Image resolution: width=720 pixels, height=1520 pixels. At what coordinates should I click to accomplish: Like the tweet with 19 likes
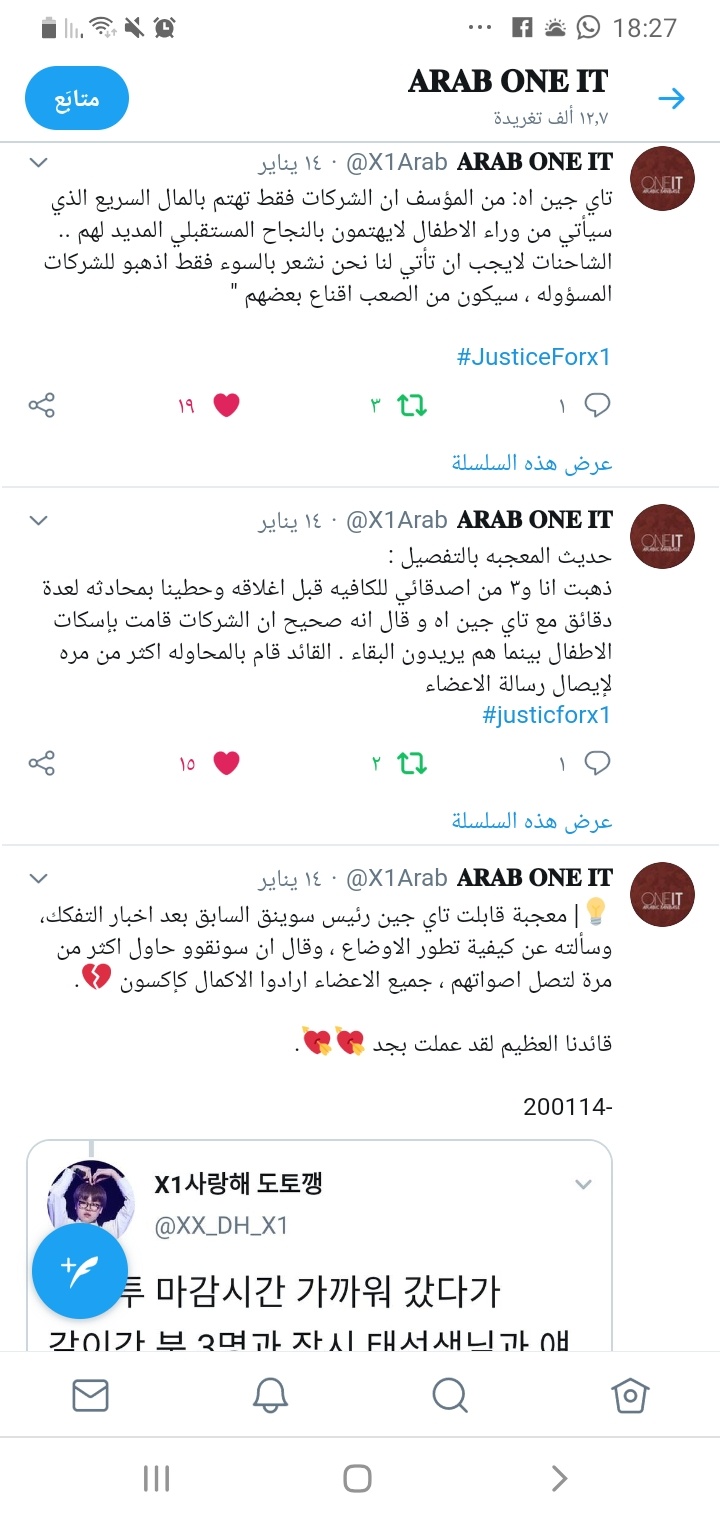click(x=227, y=406)
